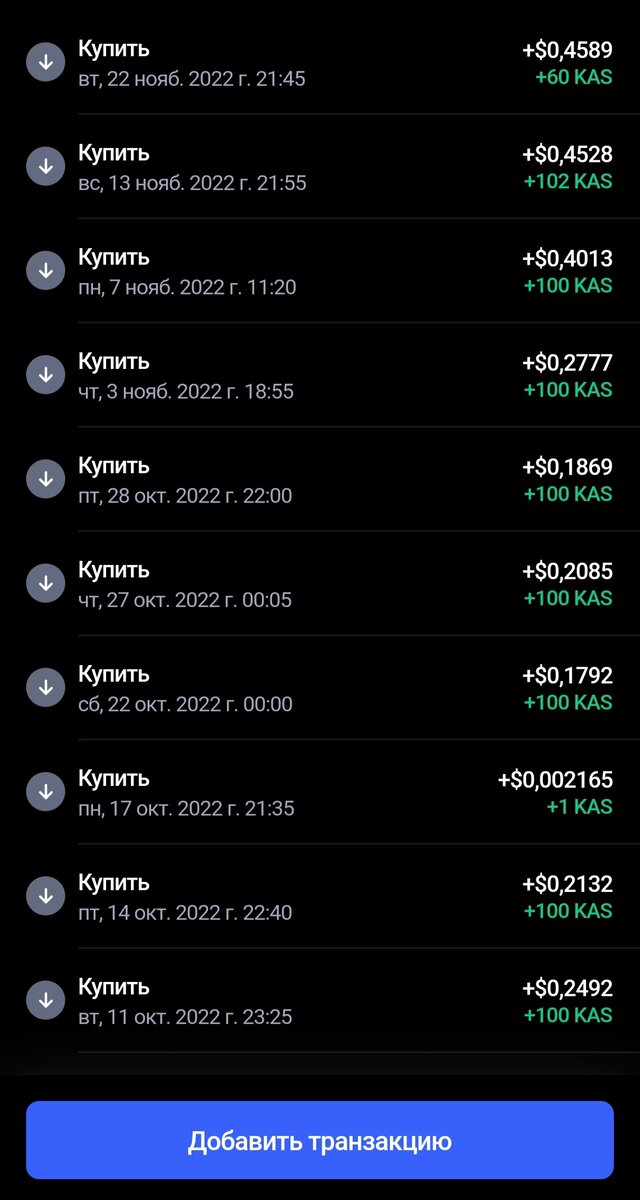View the transaction from 7 нояб. 2022 11:20
This screenshot has width=640, height=1200.
click(320, 271)
